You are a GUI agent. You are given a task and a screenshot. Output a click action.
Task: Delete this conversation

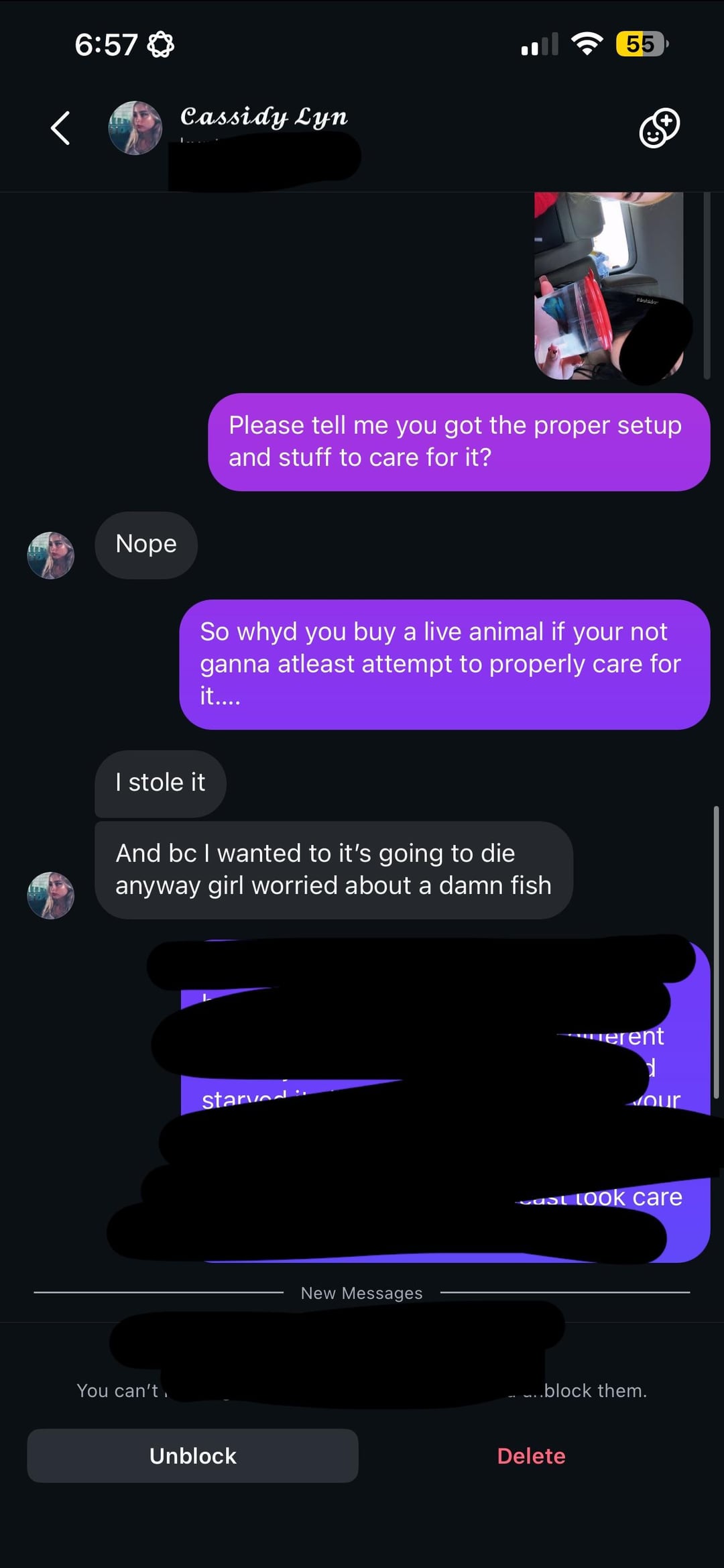pos(531,1456)
